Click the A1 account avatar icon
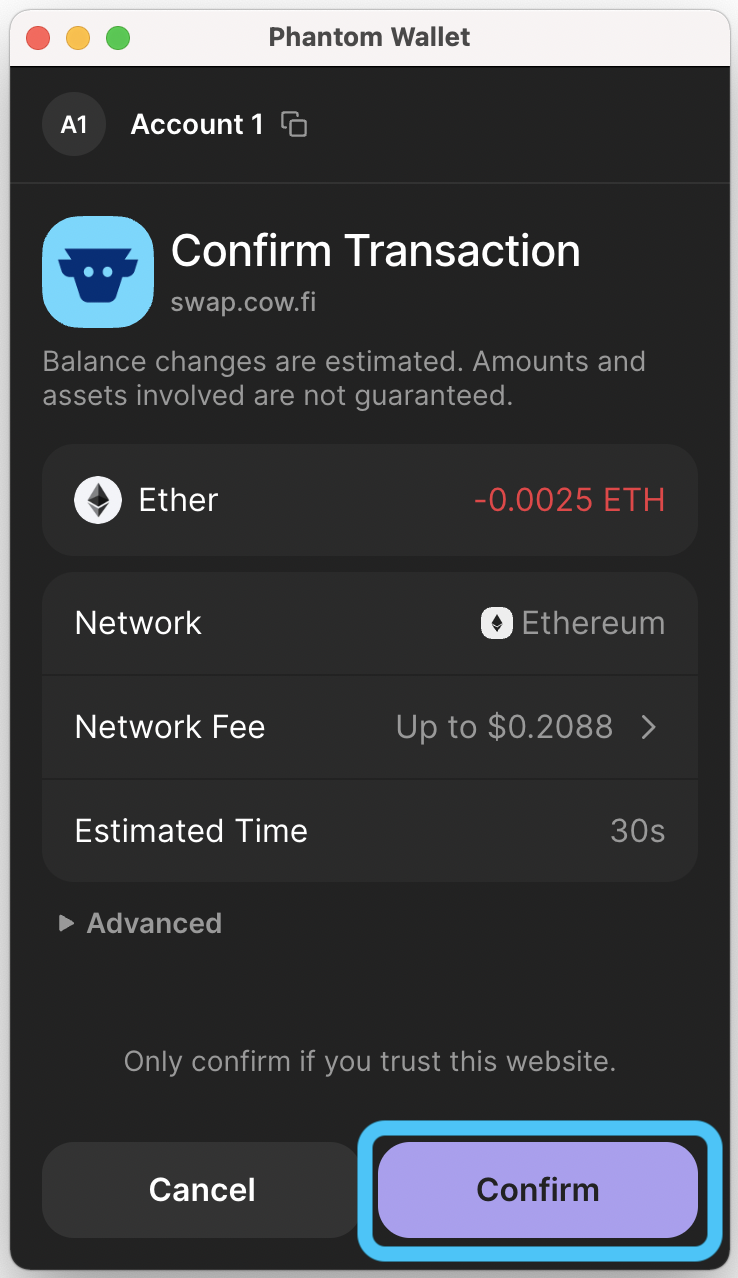 click(x=73, y=123)
